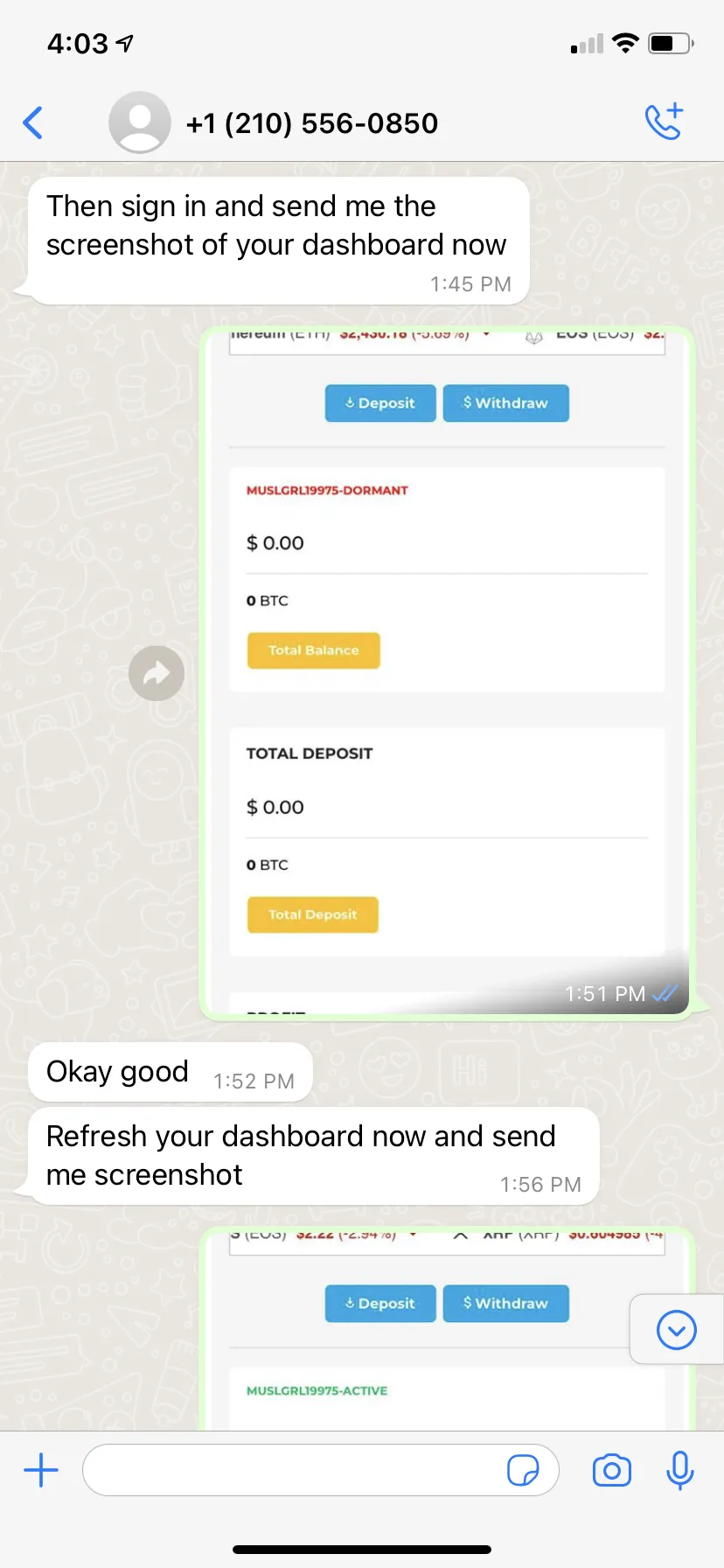Screen dimensions: 724x1568
Task: Start a call with this contact
Action: coord(664,122)
